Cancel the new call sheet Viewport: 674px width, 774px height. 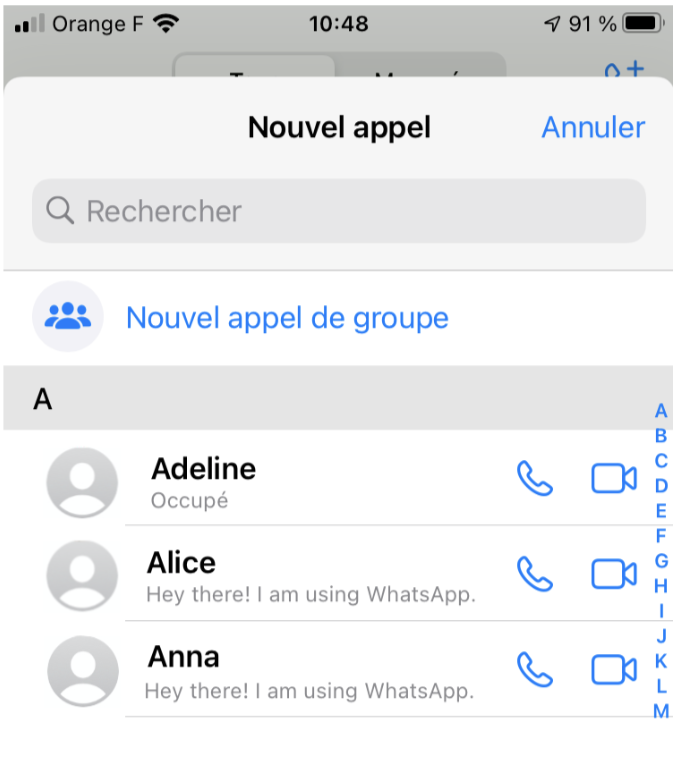click(593, 128)
